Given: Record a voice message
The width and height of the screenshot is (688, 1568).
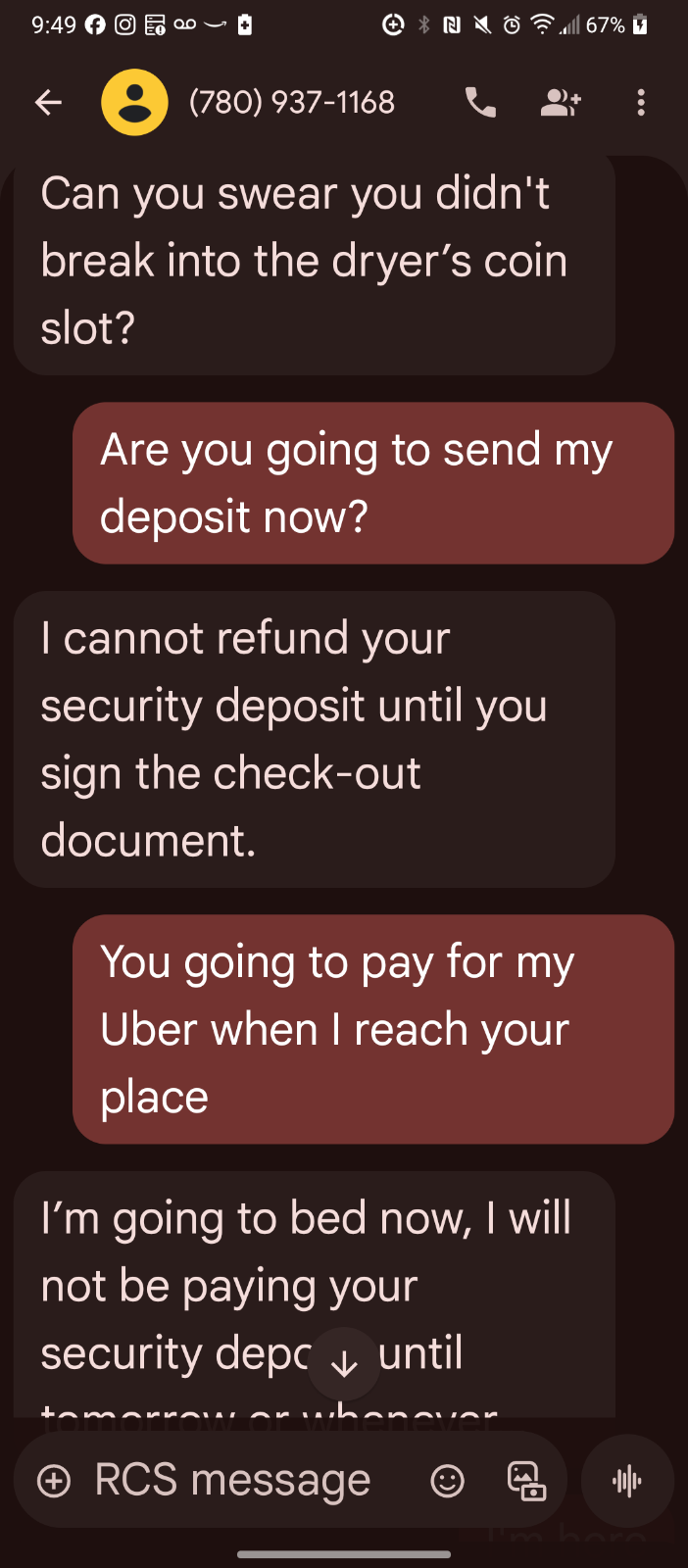Looking at the screenshot, I should click(627, 1481).
